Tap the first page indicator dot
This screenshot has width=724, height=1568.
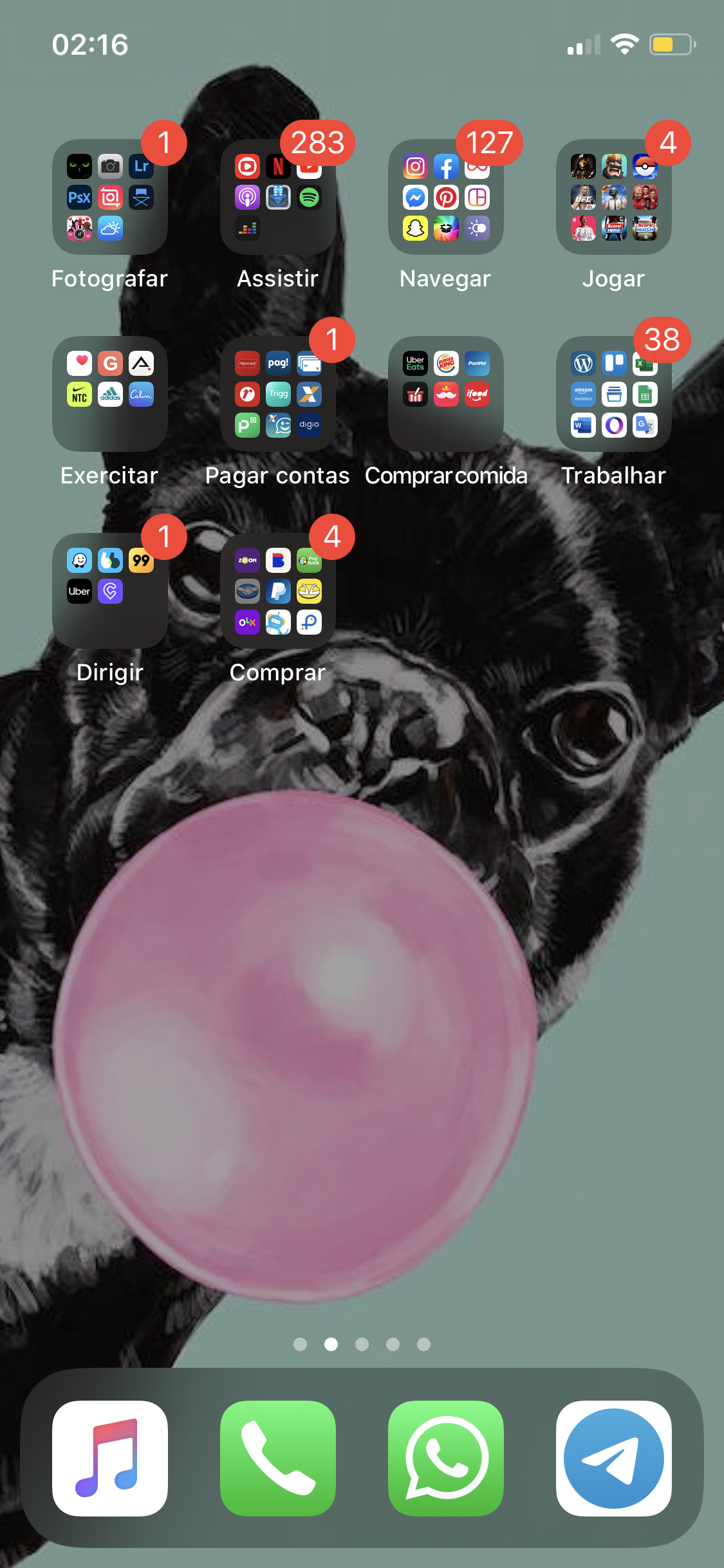click(x=300, y=1343)
